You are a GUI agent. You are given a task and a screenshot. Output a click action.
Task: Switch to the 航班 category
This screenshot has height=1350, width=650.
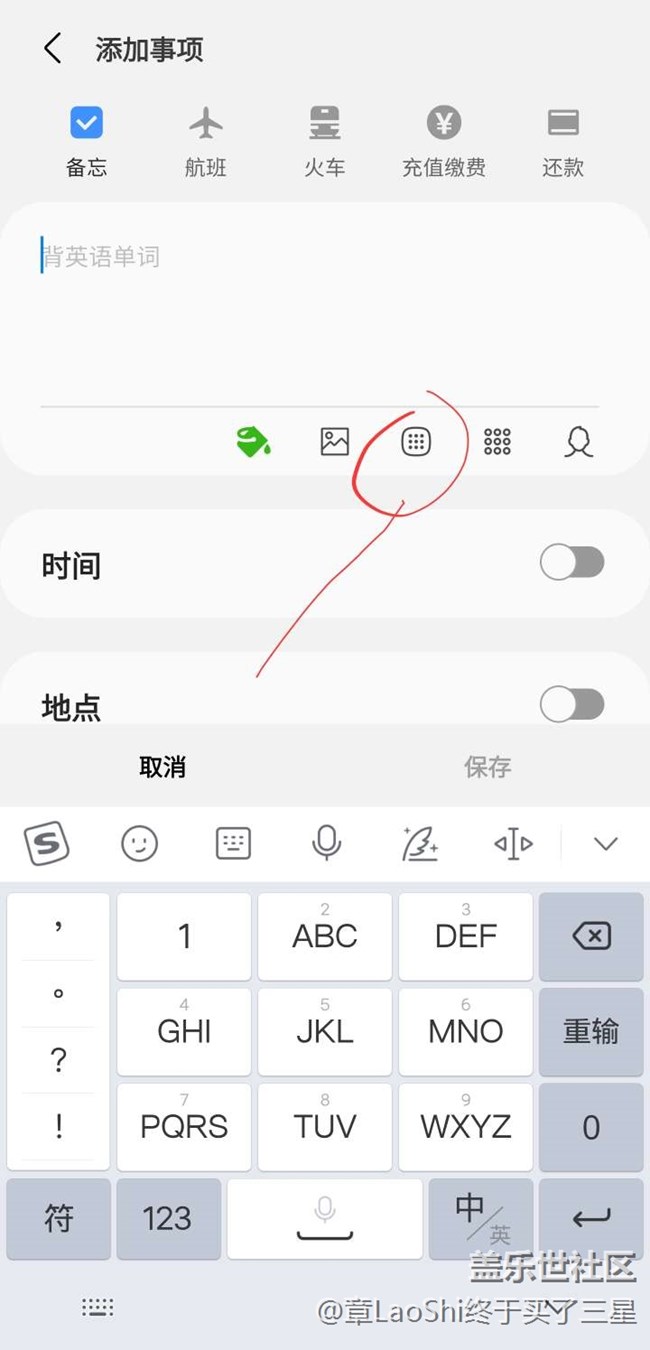206,141
